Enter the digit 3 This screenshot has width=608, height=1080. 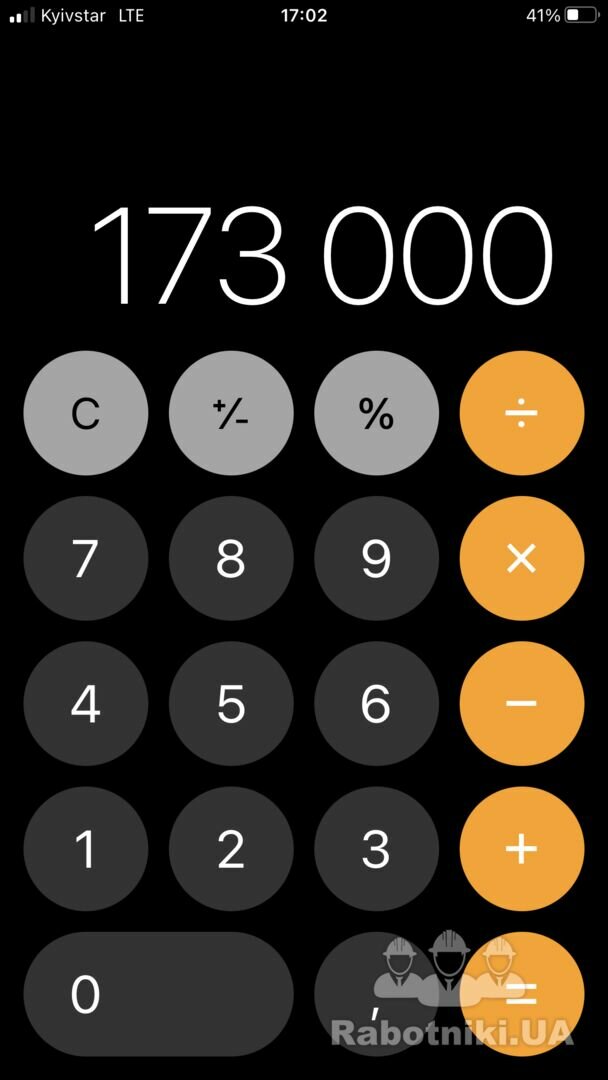(376, 849)
